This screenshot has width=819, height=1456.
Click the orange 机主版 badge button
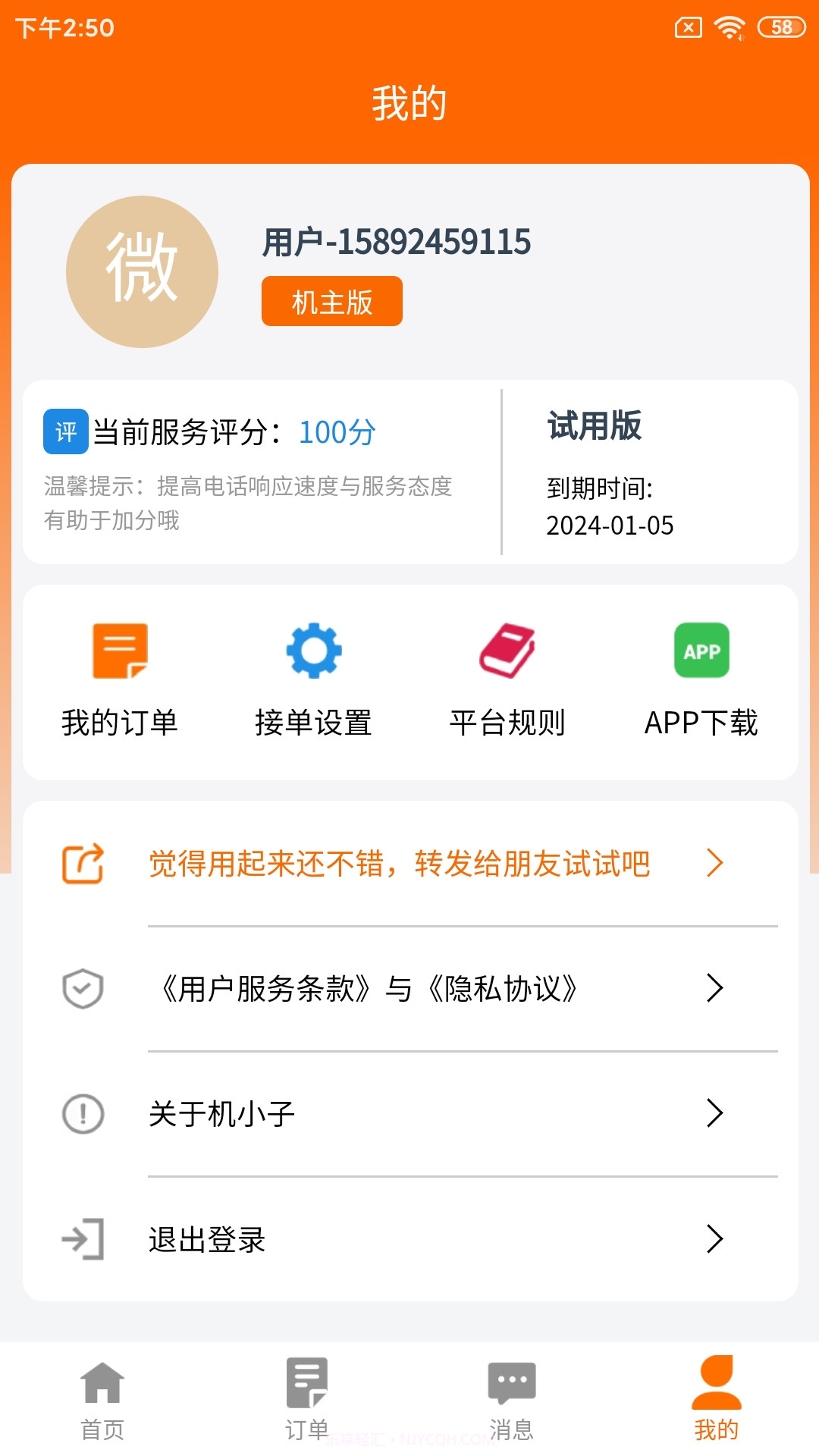pos(331,301)
